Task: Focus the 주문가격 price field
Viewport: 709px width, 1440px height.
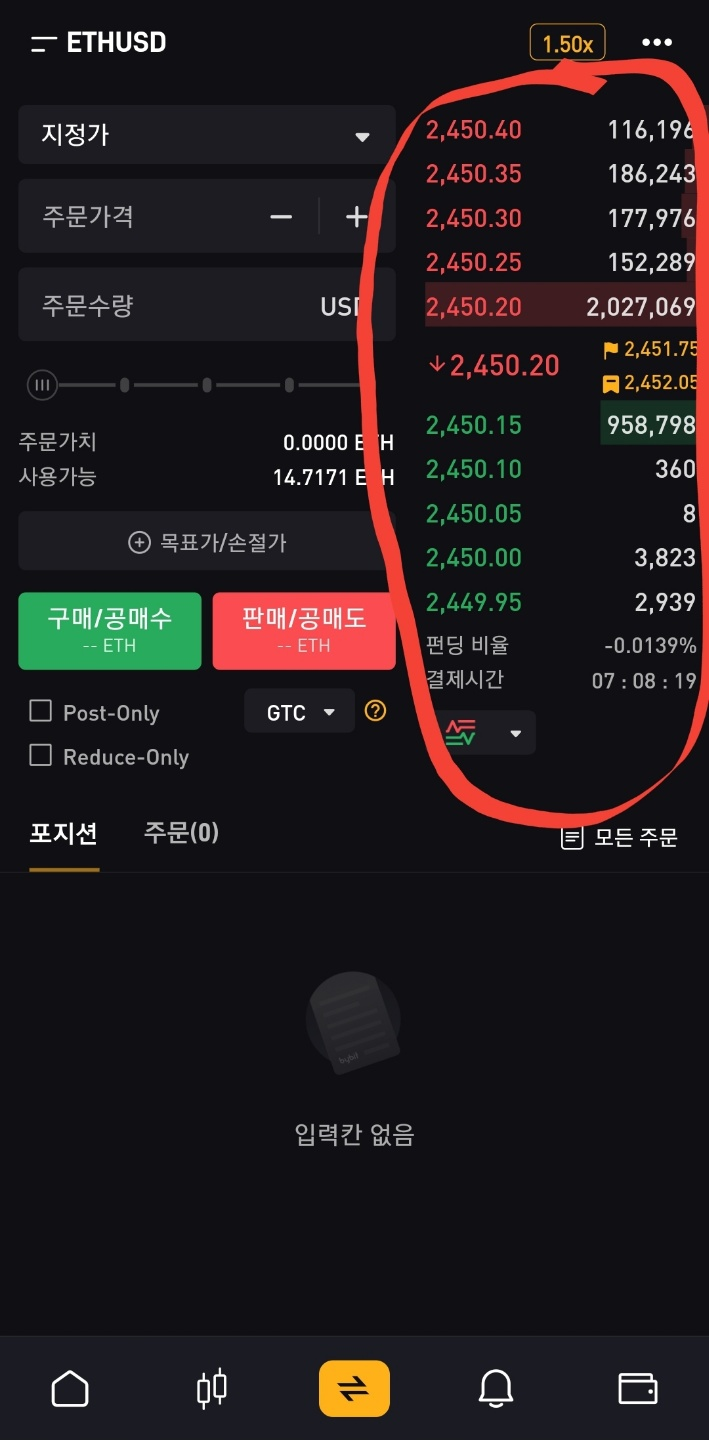Action: 140,216
